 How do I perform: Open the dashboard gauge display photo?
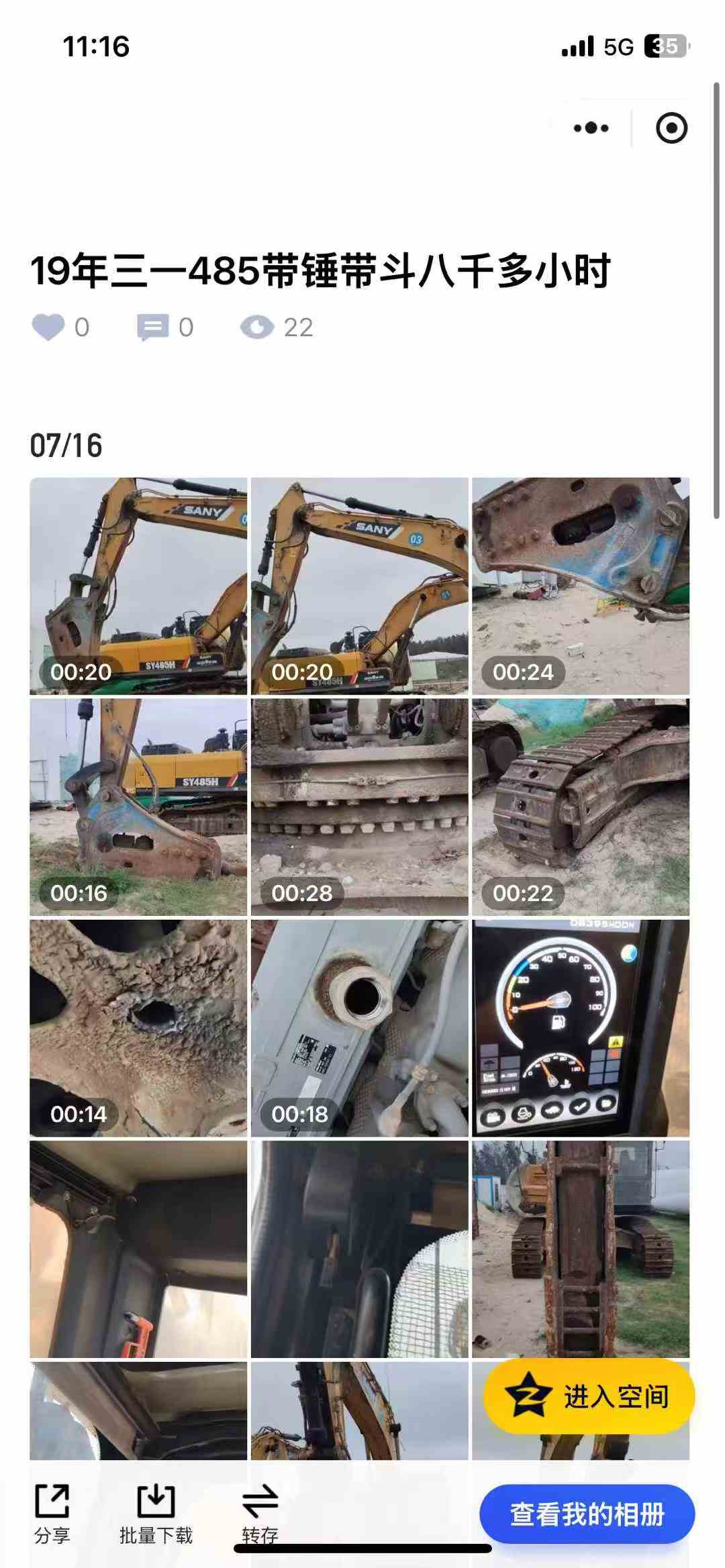pyautogui.click(x=581, y=1028)
